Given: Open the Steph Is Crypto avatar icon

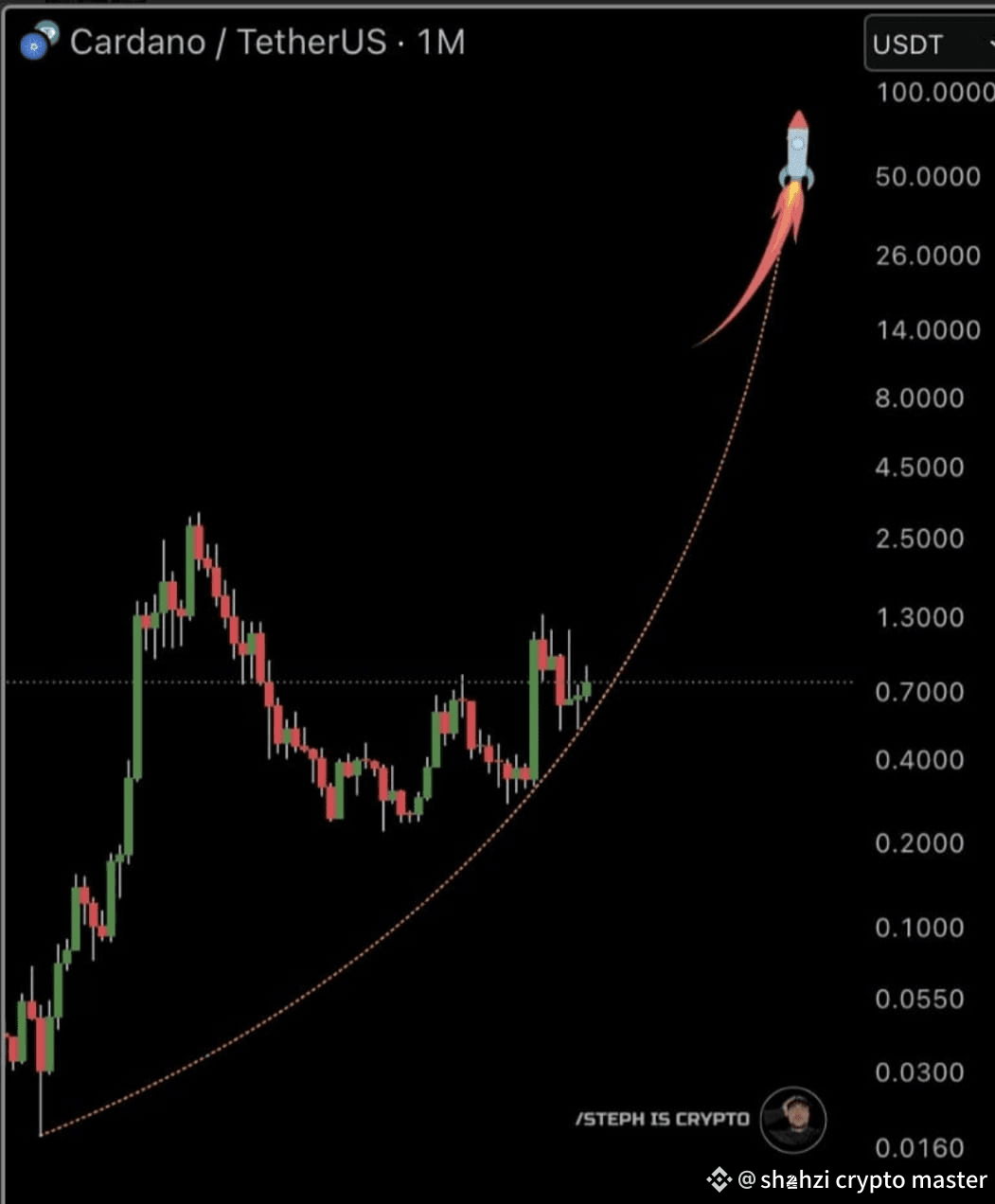Looking at the screenshot, I should [796, 1120].
